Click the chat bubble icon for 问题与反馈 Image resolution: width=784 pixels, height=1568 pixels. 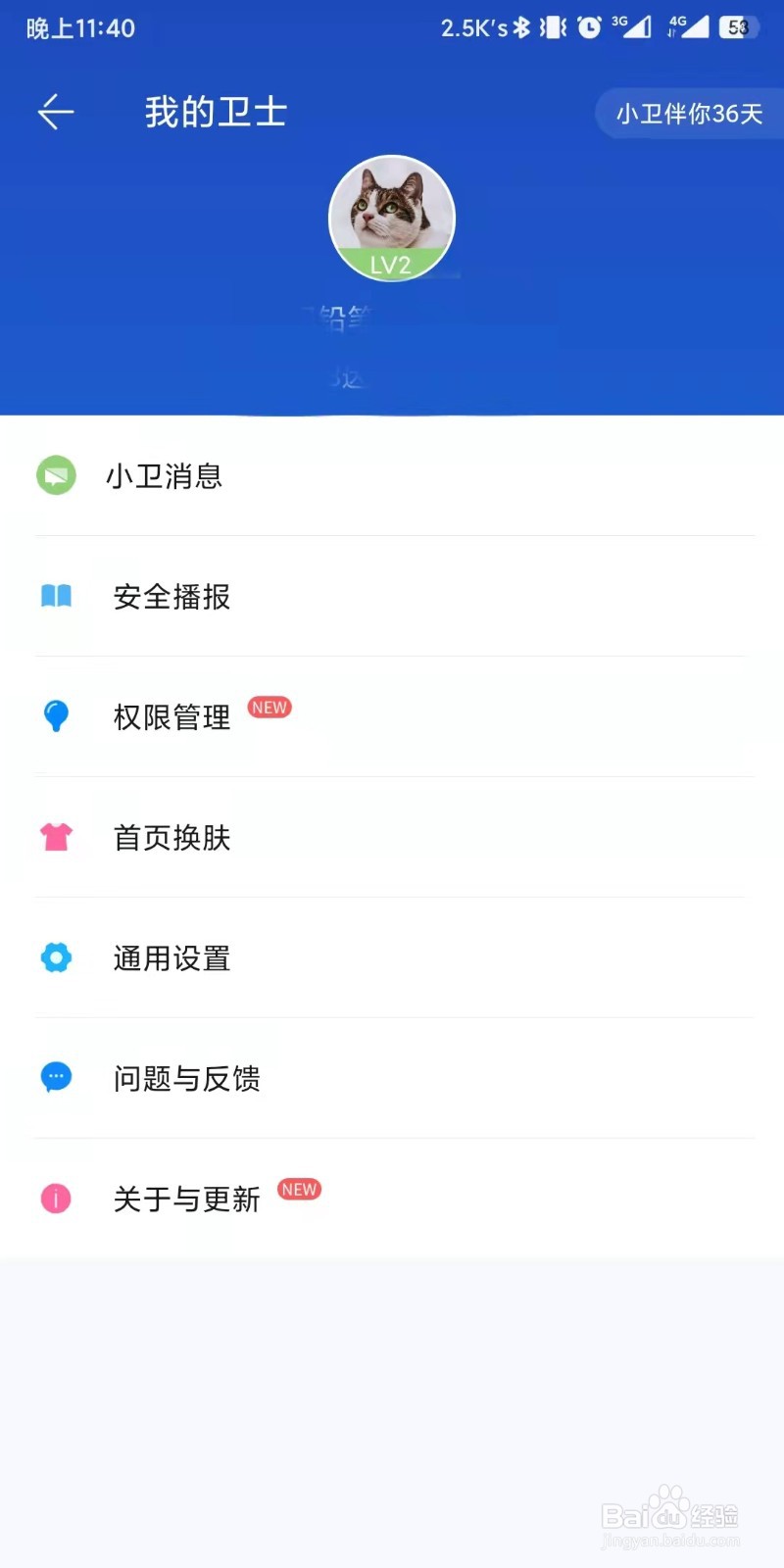pyautogui.click(x=56, y=1077)
